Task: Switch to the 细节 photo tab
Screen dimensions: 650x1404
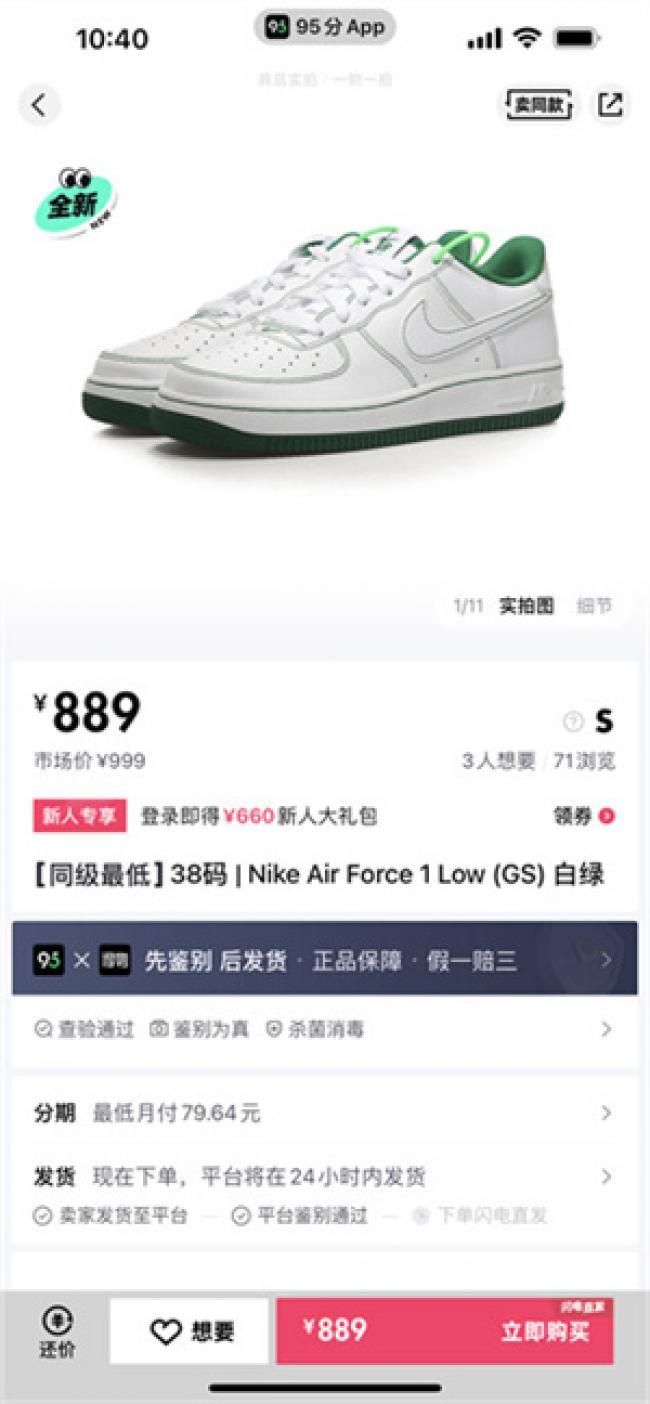Action: point(594,606)
